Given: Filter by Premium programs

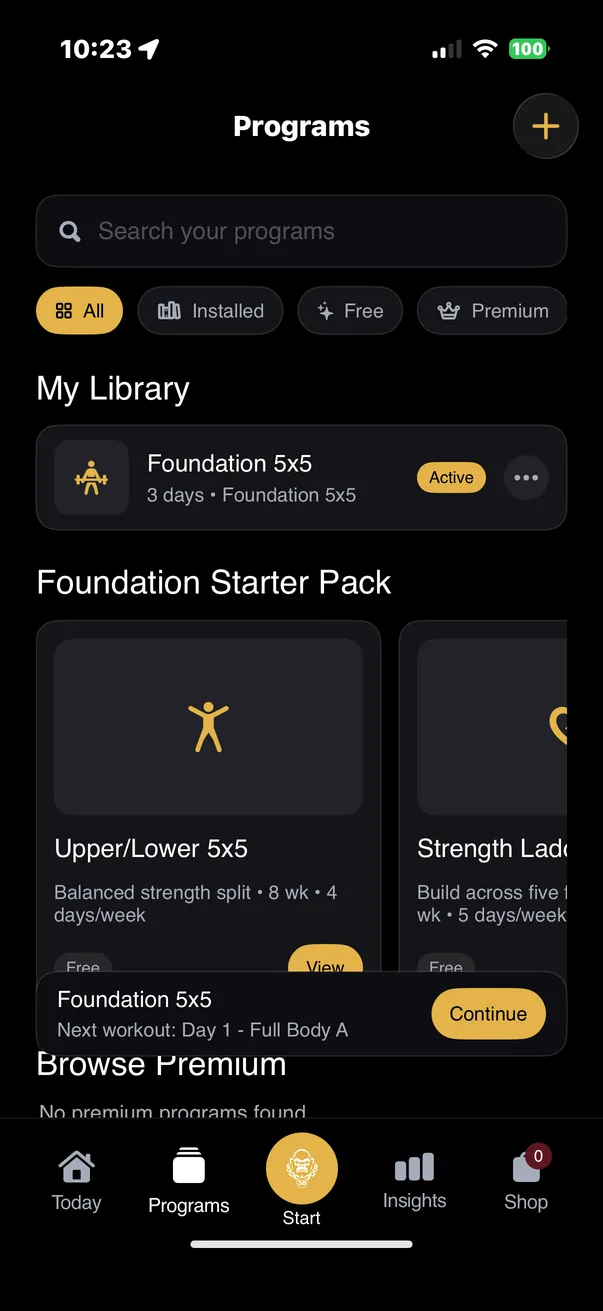Looking at the screenshot, I should point(493,311).
